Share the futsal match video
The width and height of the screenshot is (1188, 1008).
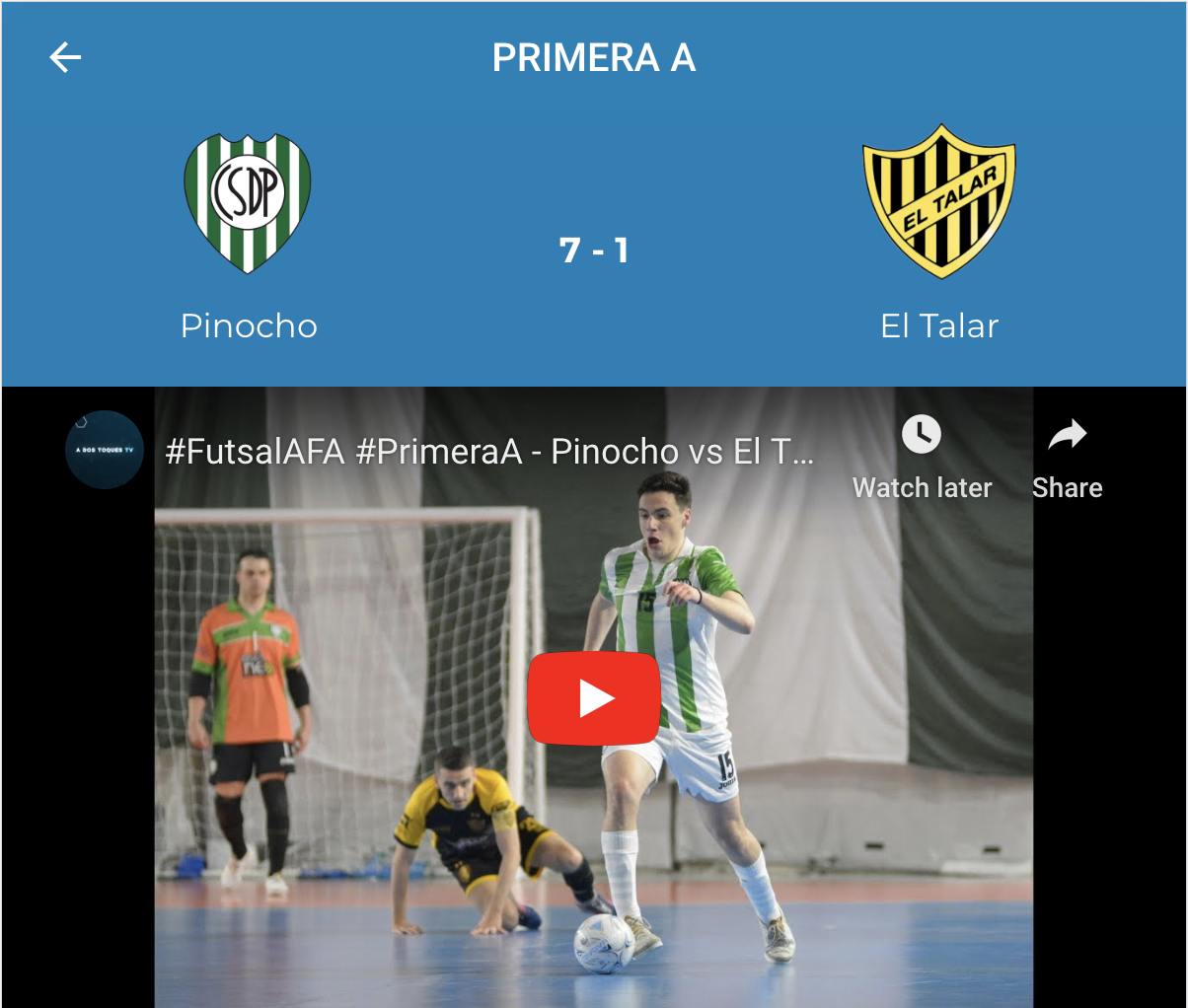point(1067,456)
